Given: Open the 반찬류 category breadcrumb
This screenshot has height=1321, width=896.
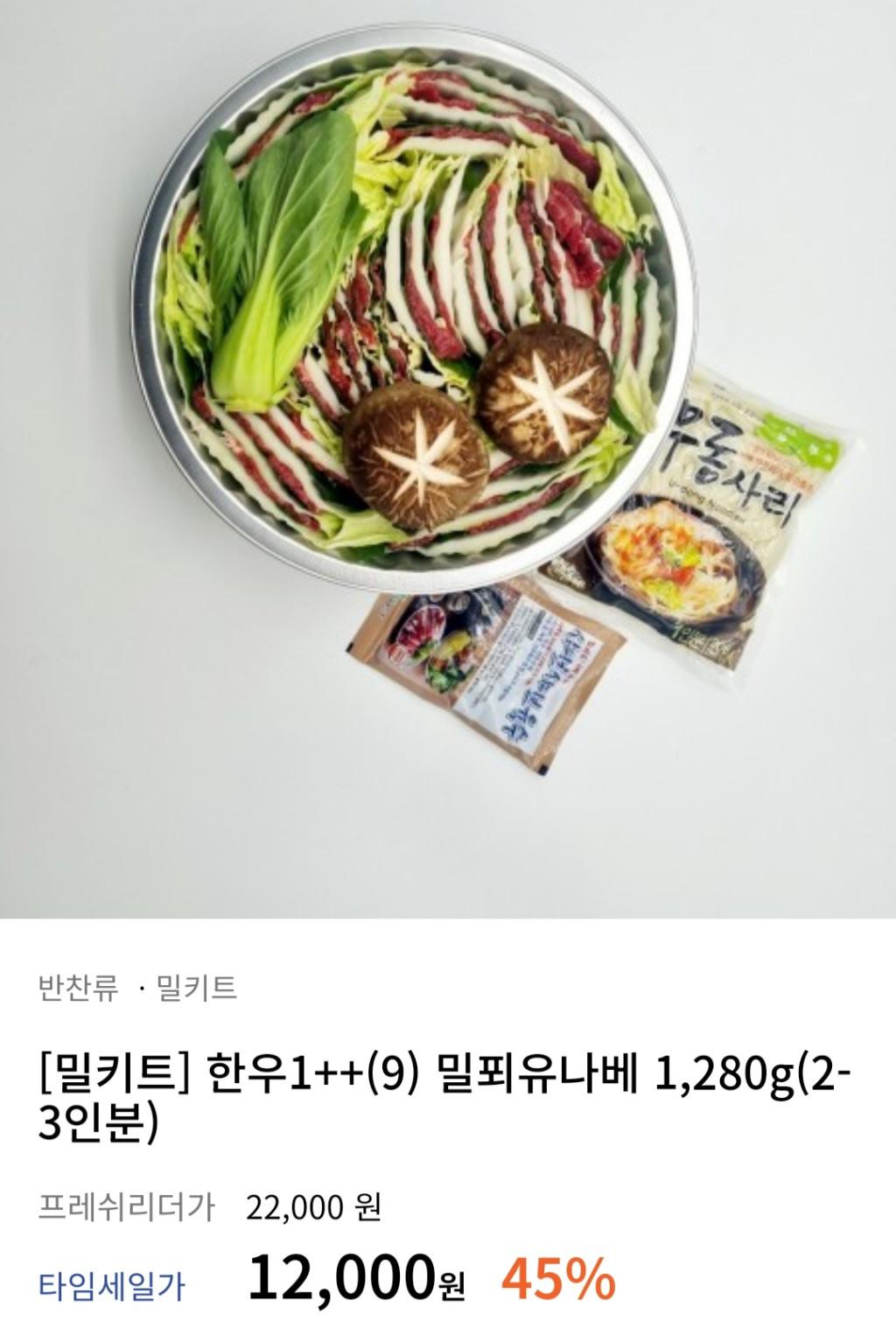Looking at the screenshot, I should pyautogui.click(x=79, y=989).
